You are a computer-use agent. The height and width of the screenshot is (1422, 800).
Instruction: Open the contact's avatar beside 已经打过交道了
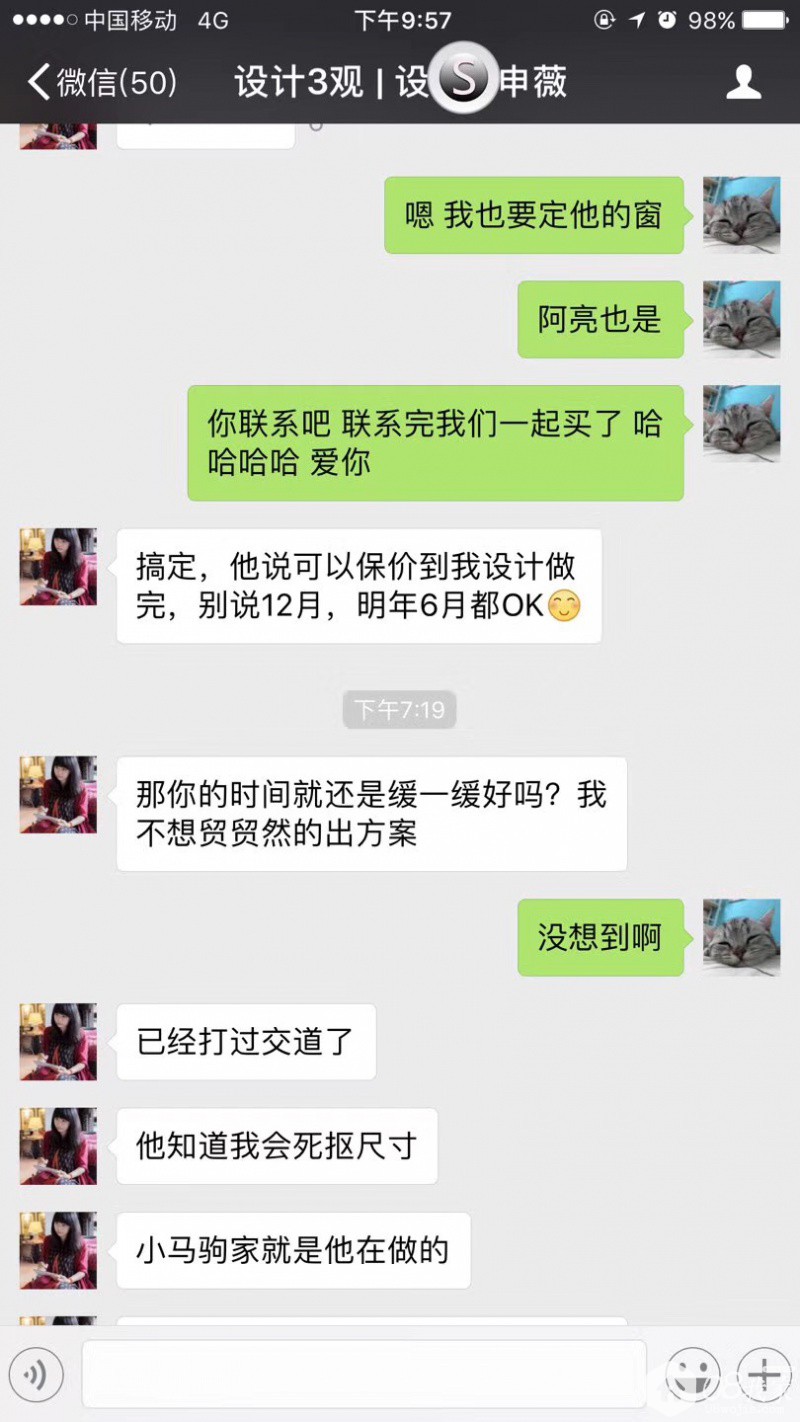point(59,1042)
